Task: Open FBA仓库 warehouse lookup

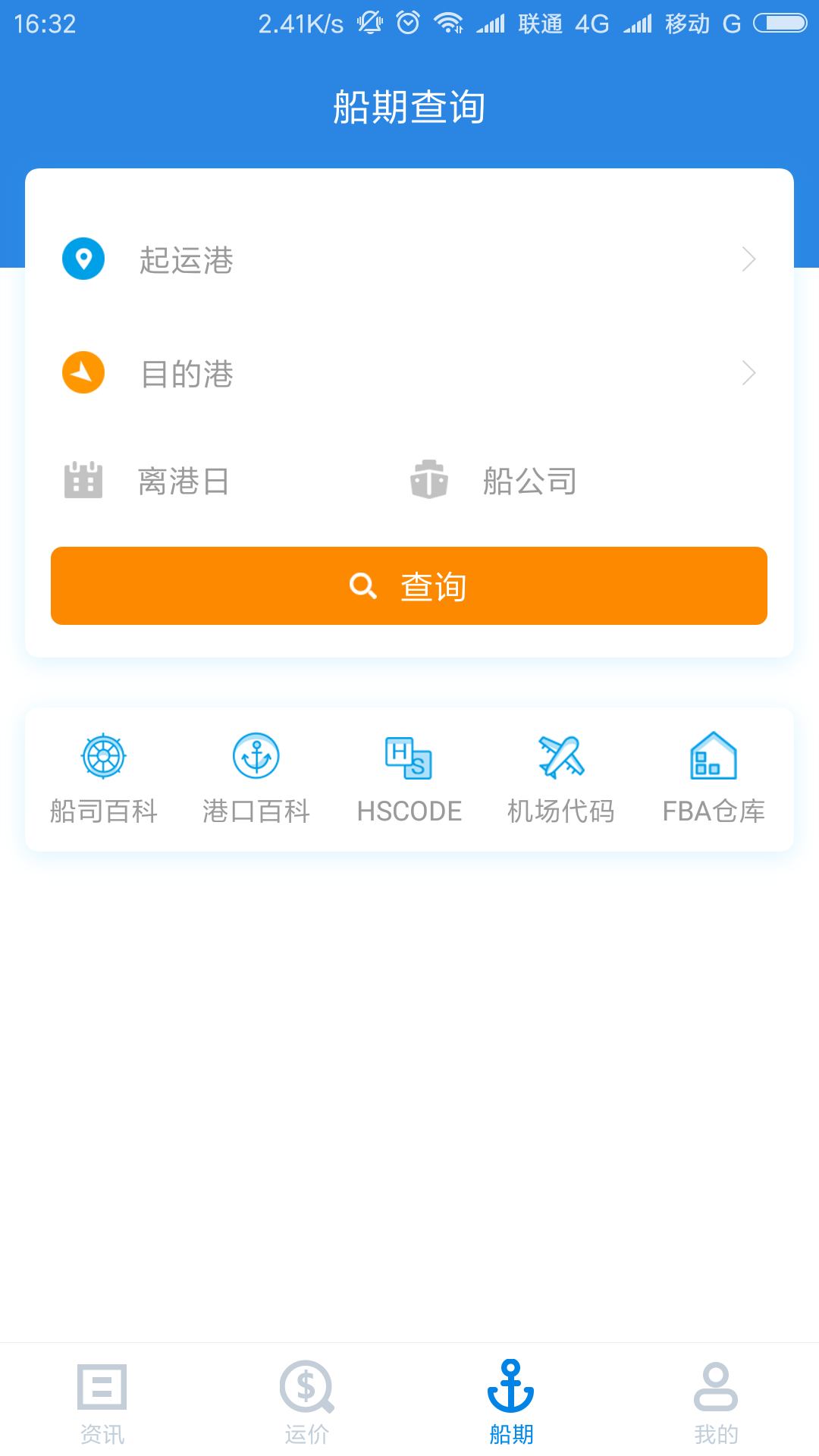Action: 714,779
